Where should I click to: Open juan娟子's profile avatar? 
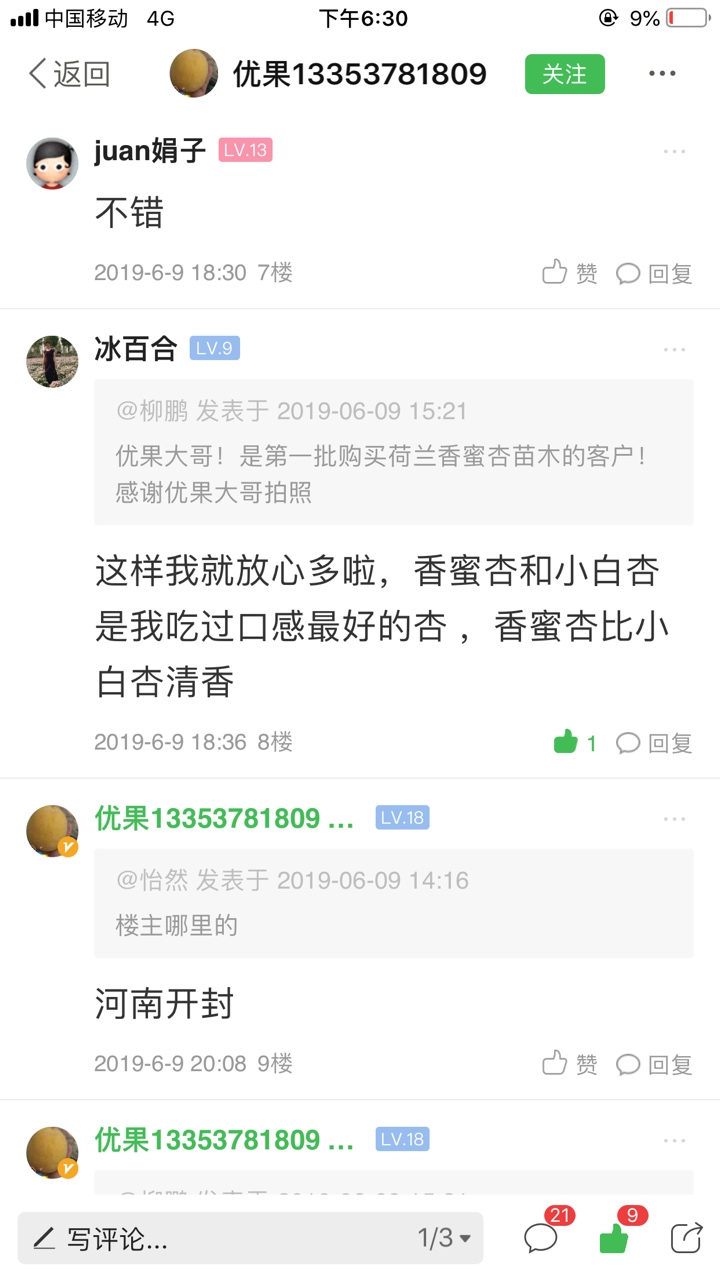coord(52,163)
